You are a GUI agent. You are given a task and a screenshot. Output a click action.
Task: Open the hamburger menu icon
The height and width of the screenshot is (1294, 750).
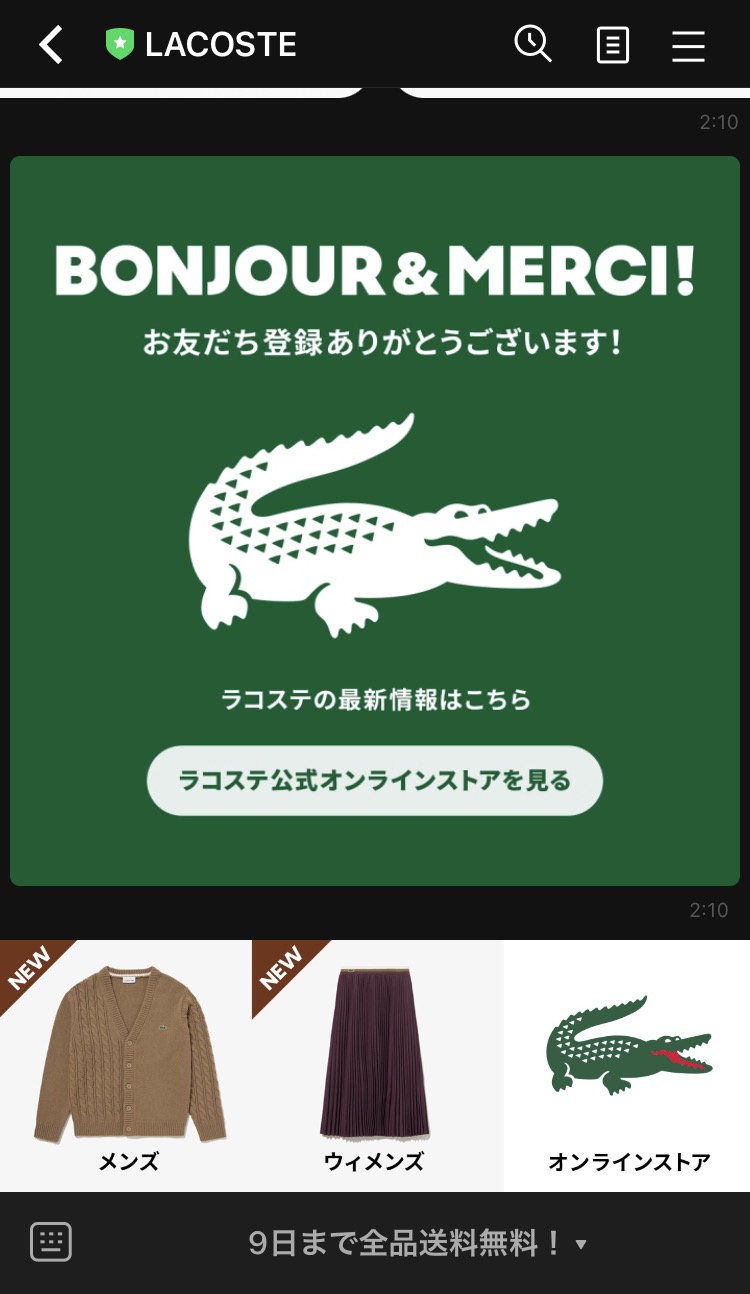pos(689,44)
